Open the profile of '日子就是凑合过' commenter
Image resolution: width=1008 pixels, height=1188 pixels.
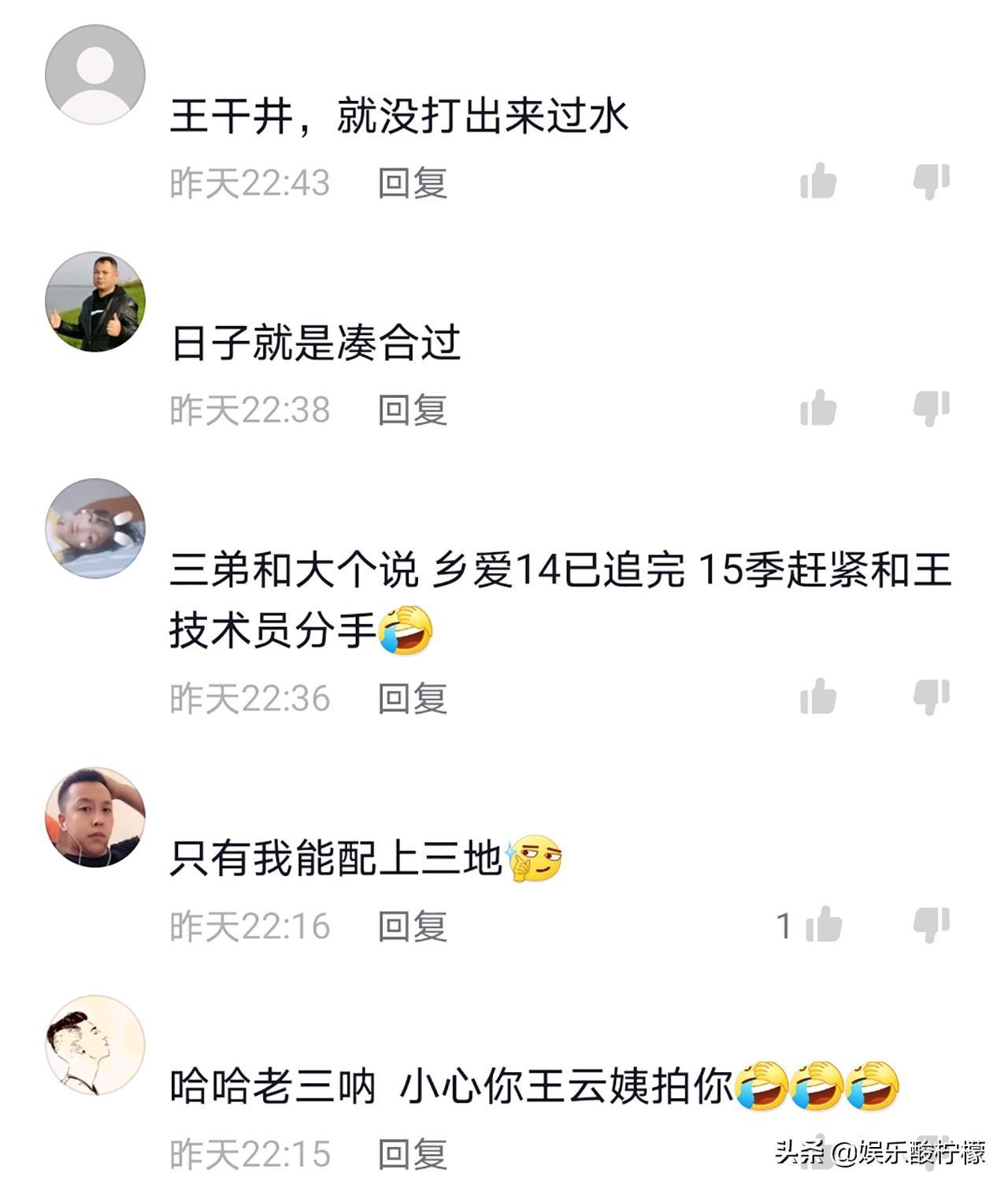pos(95,302)
